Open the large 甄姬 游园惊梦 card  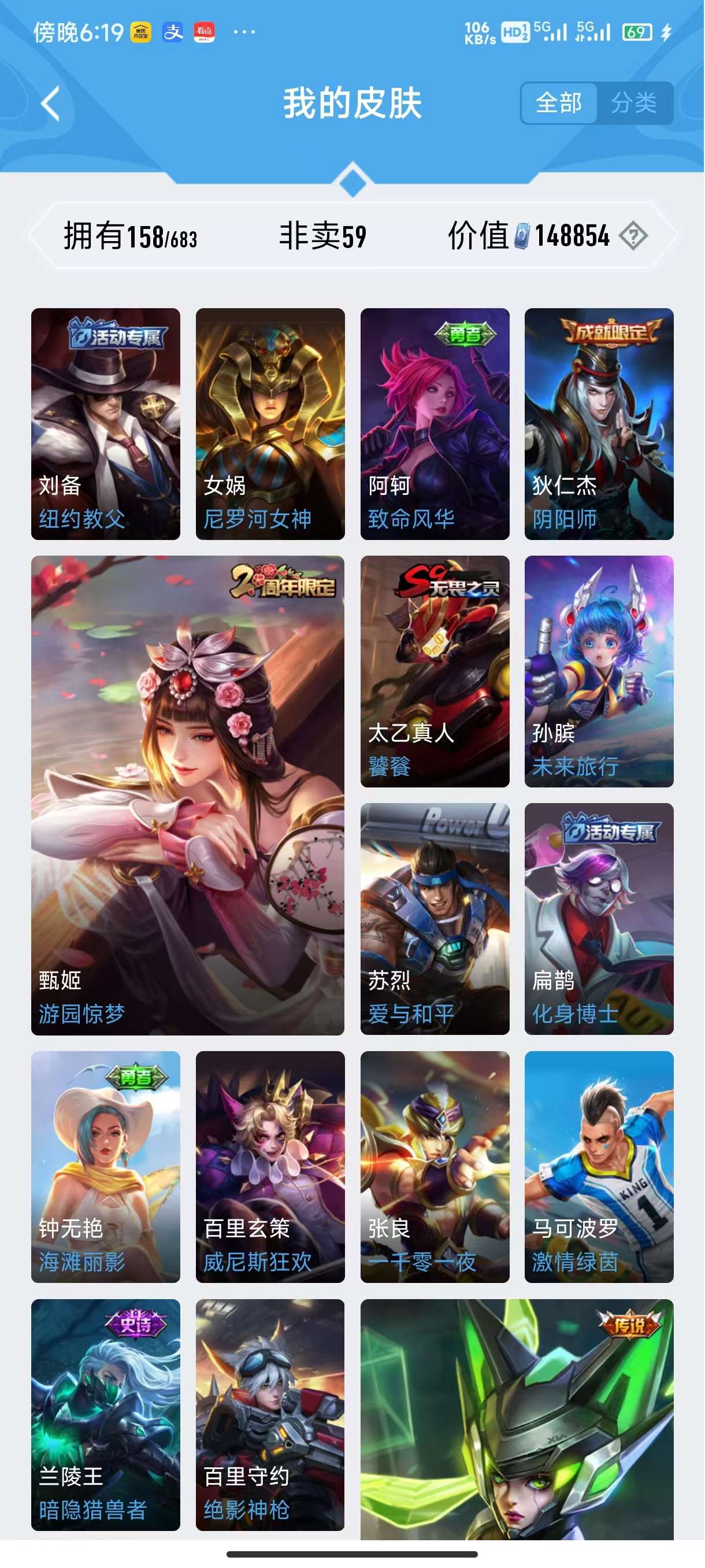coord(187,795)
